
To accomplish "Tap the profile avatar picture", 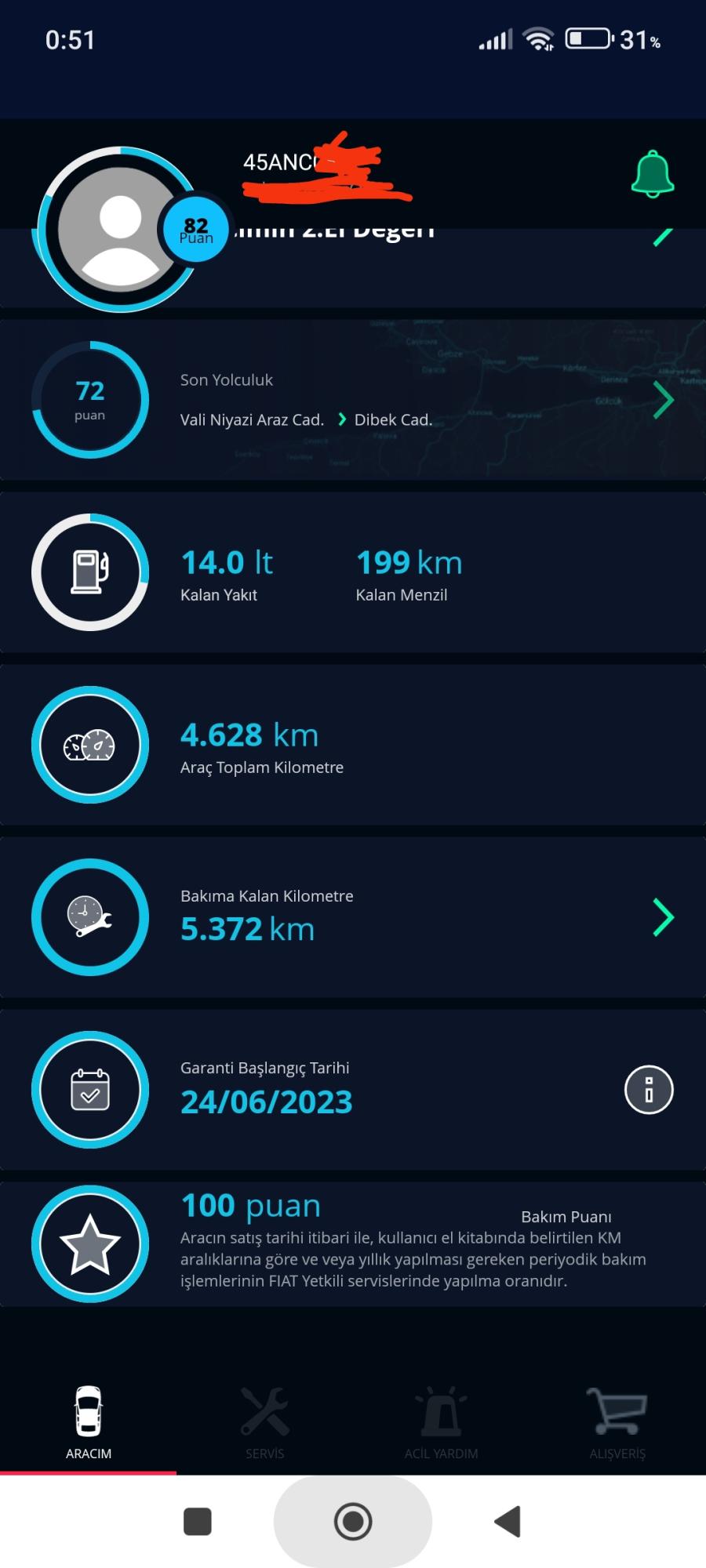I will point(120,228).
